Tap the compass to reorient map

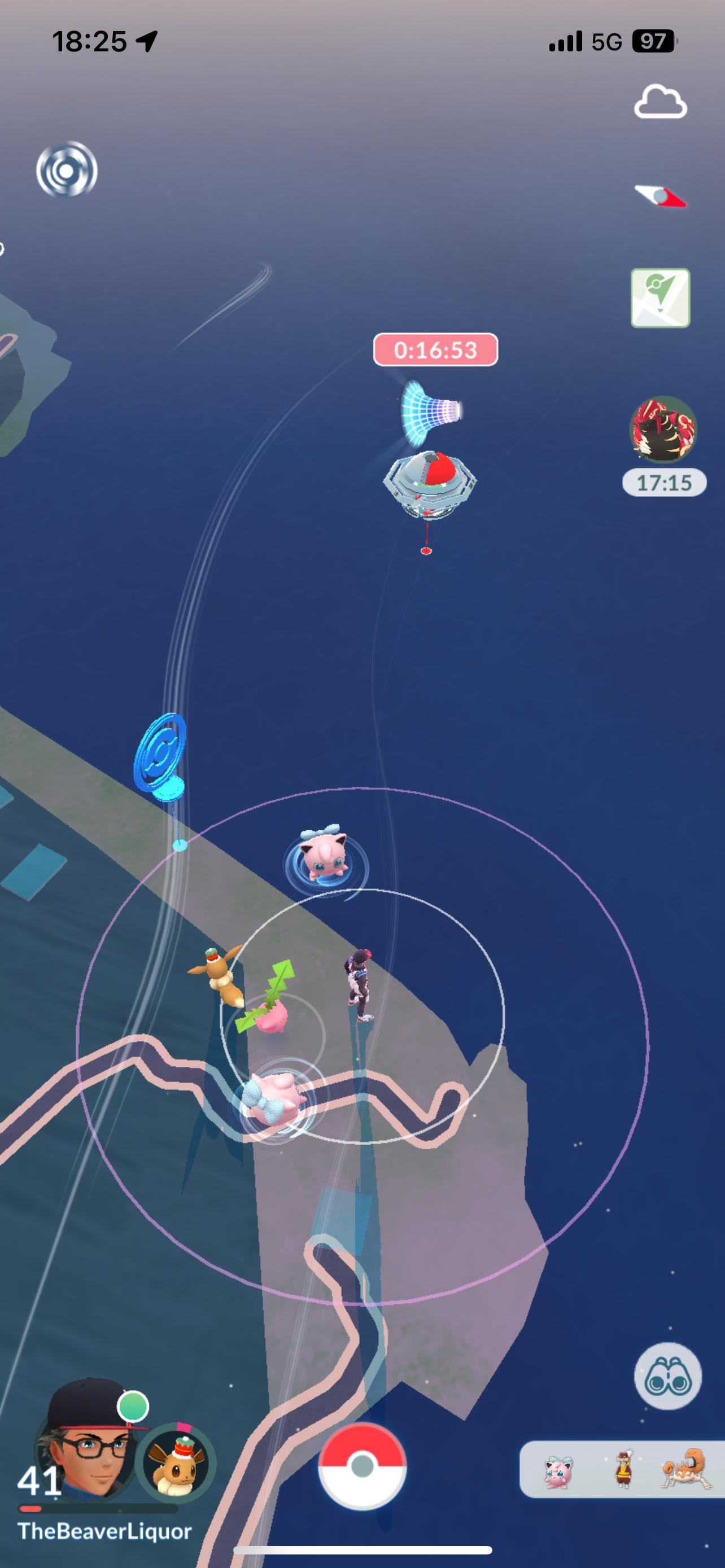(x=661, y=196)
